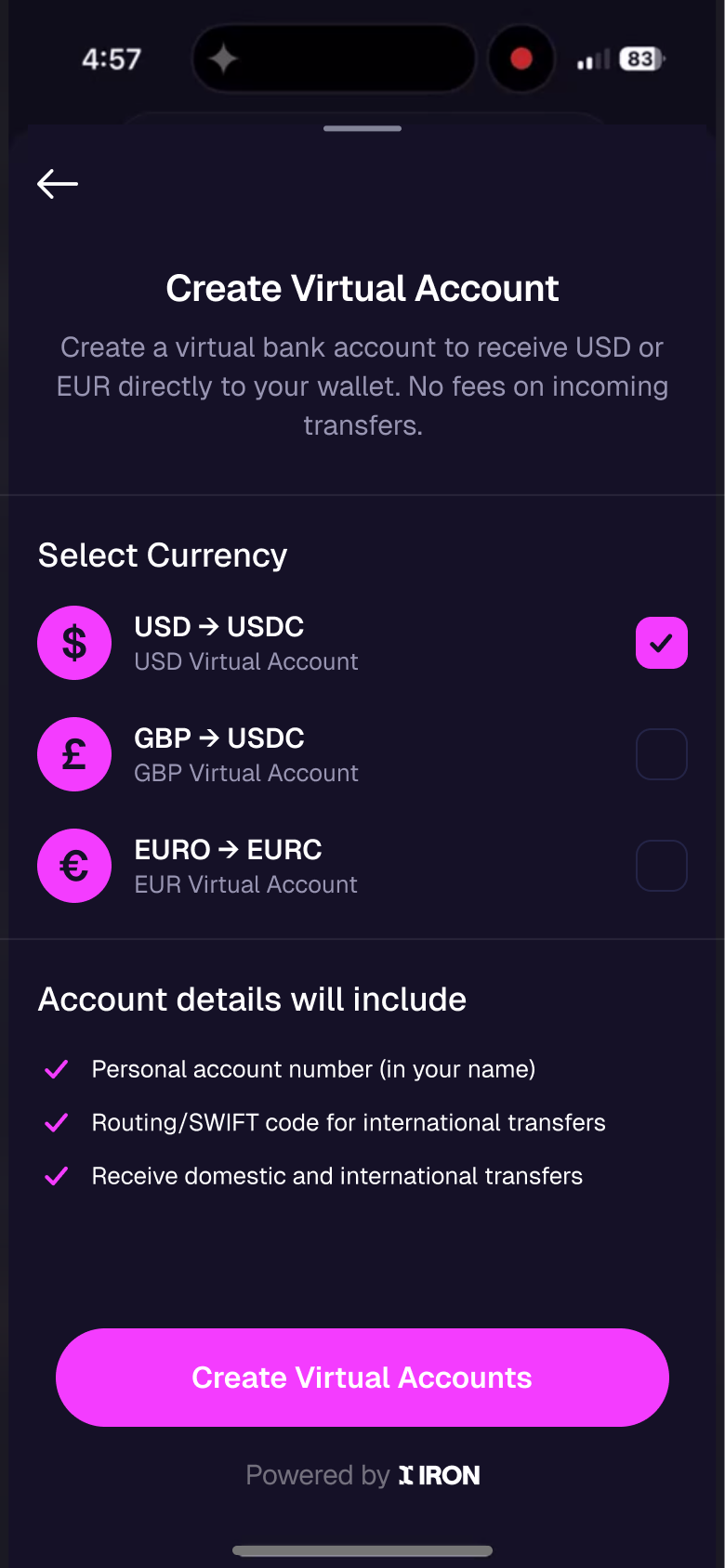This screenshot has height=1568, width=725.
Task: Tap Create Virtual Accounts button
Action: coord(362,1378)
